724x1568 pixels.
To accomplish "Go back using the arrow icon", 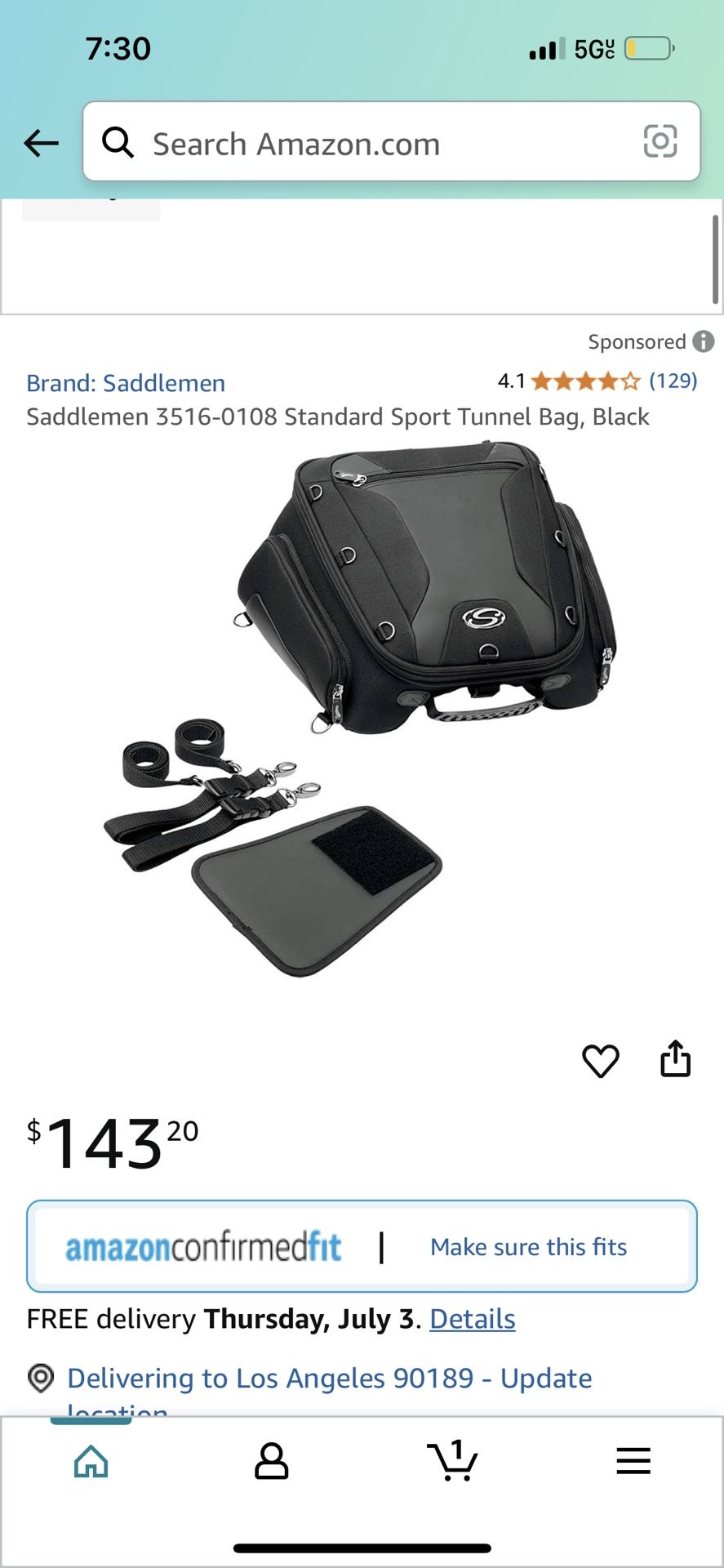I will [x=41, y=143].
